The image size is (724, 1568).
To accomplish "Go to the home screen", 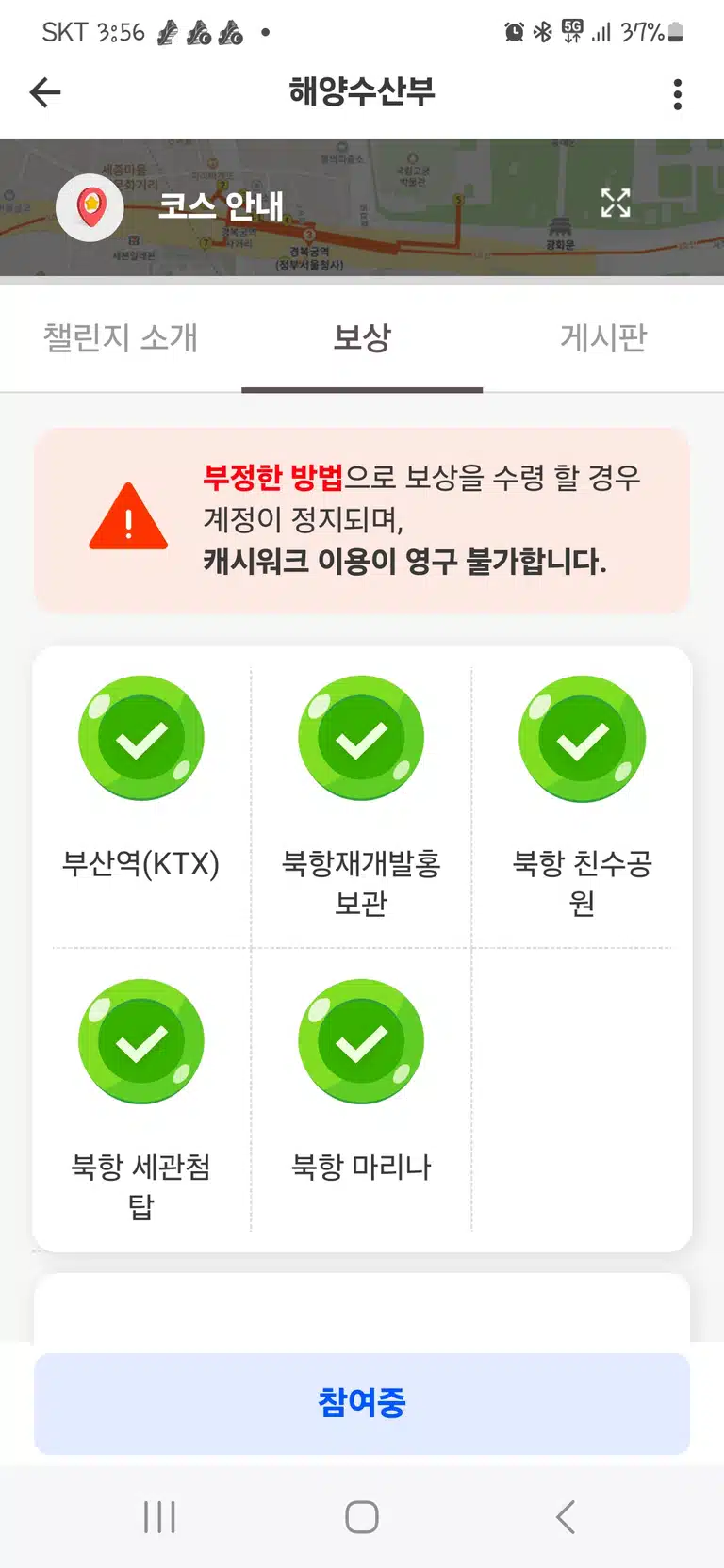I will pyautogui.click(x=362, y=1517).
